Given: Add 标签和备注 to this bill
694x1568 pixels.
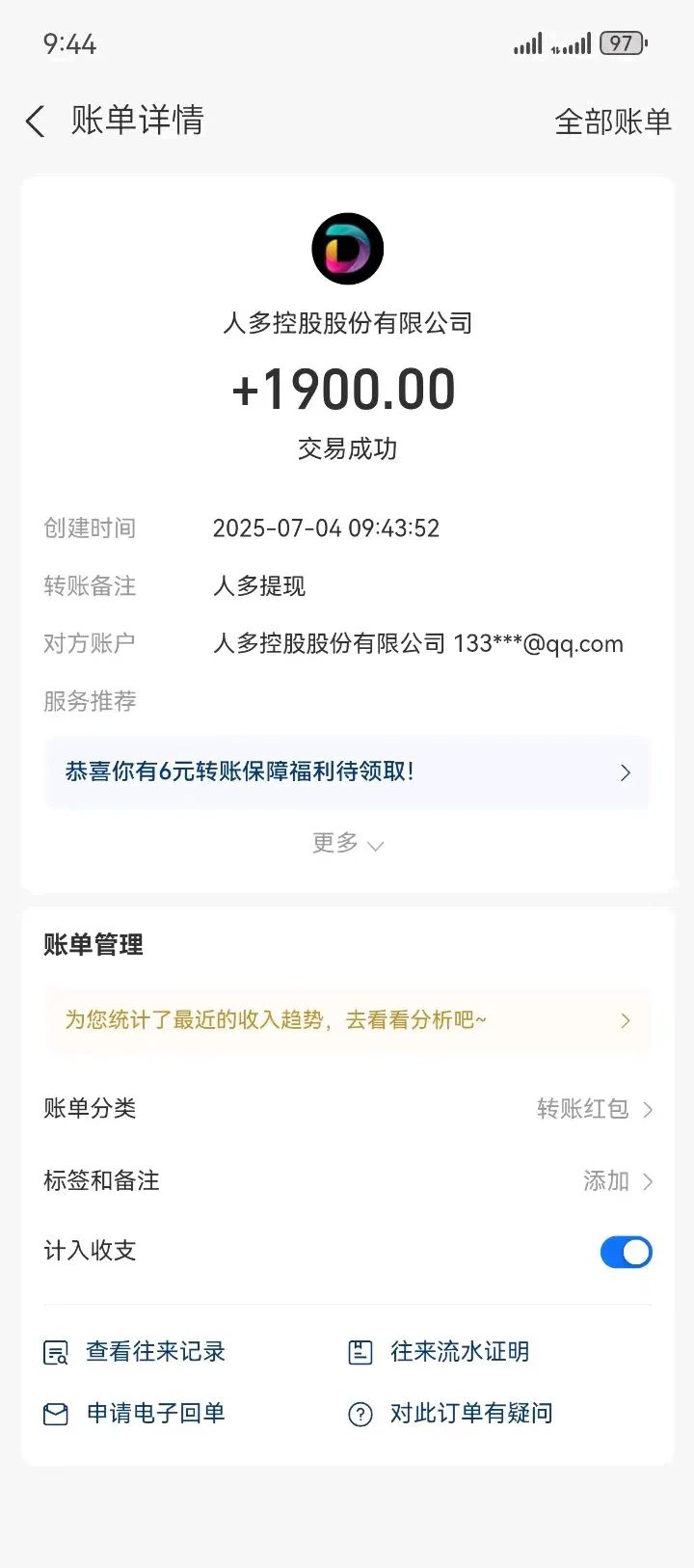Looking at the screenshot, I should point(617,1181).
